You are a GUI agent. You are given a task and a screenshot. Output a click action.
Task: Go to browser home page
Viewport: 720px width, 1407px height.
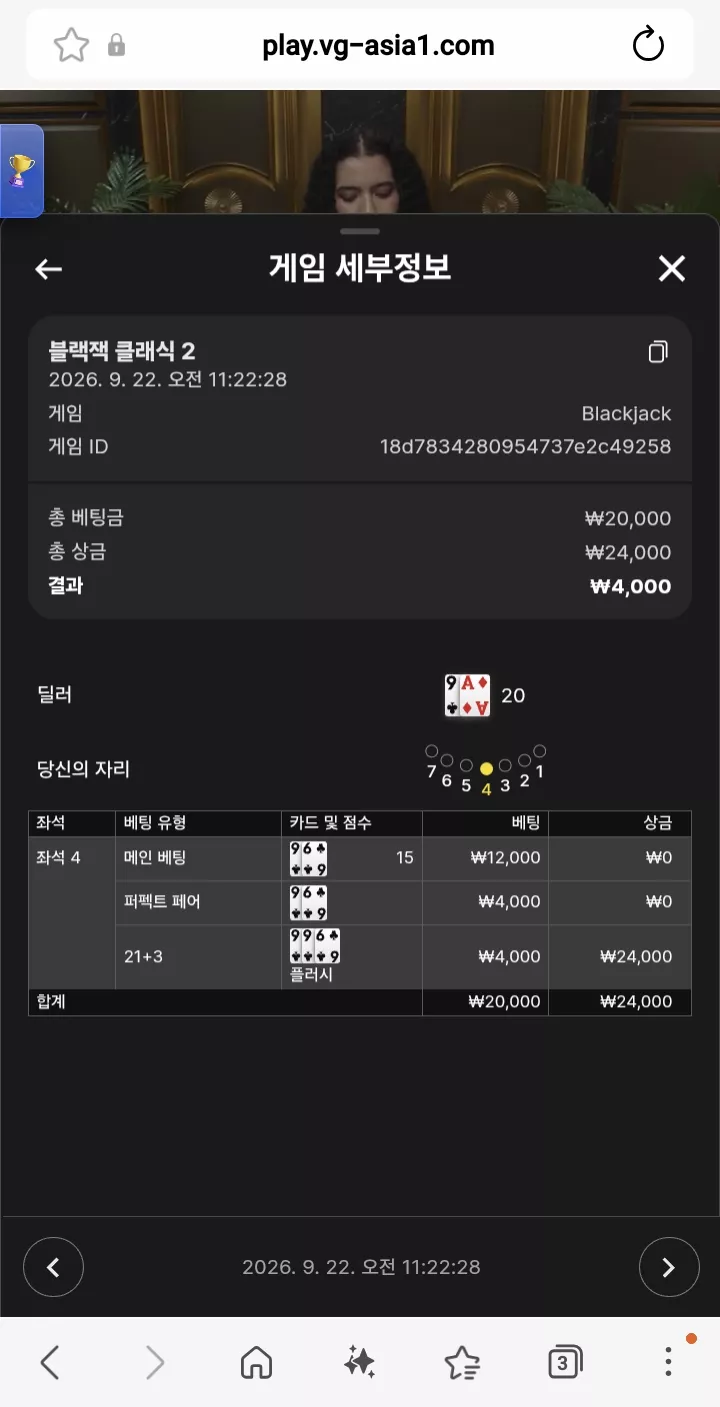(x=257, y=1362)
